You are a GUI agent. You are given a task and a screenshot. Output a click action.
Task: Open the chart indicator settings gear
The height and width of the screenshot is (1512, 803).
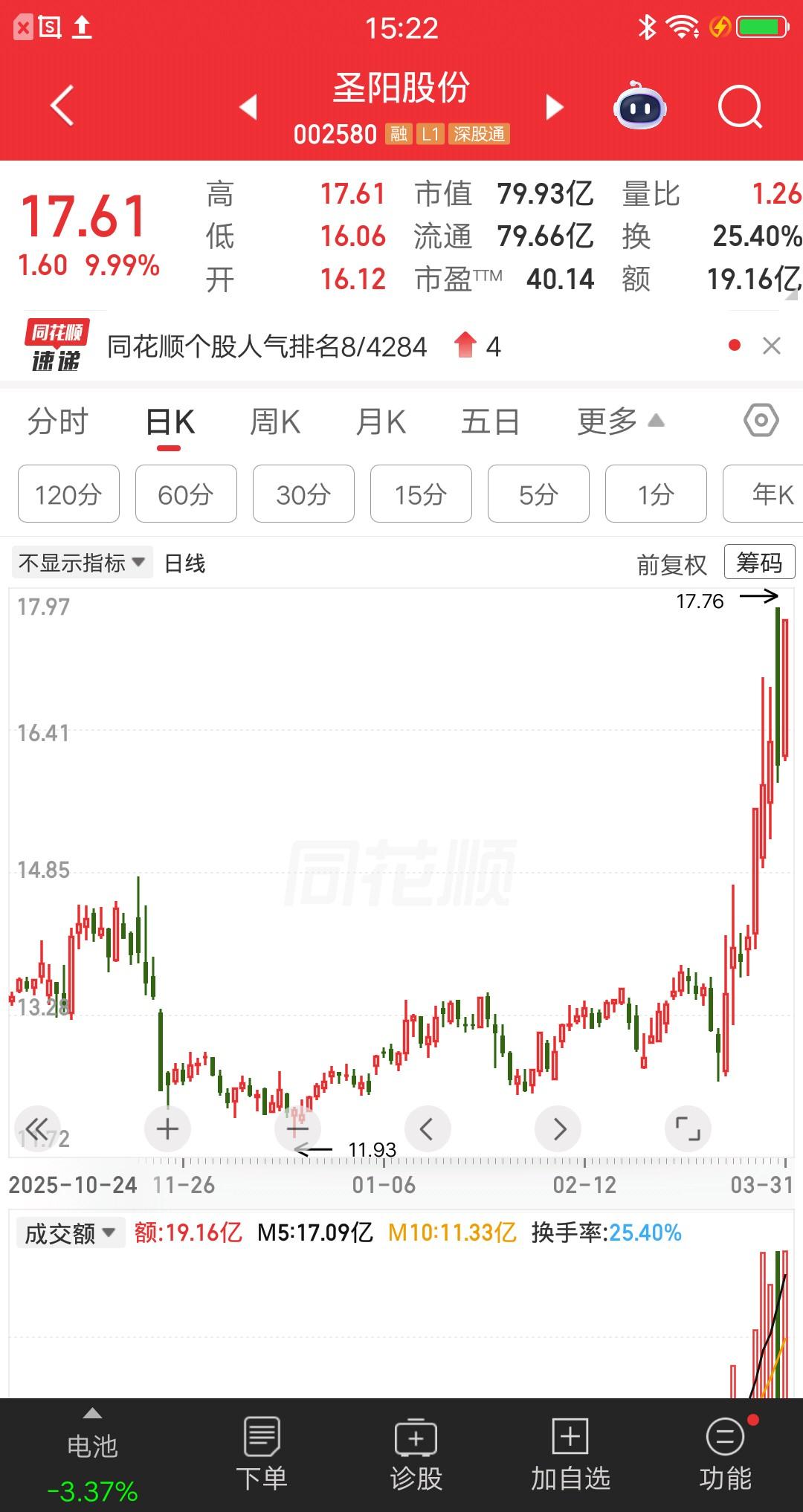(761, 420)
